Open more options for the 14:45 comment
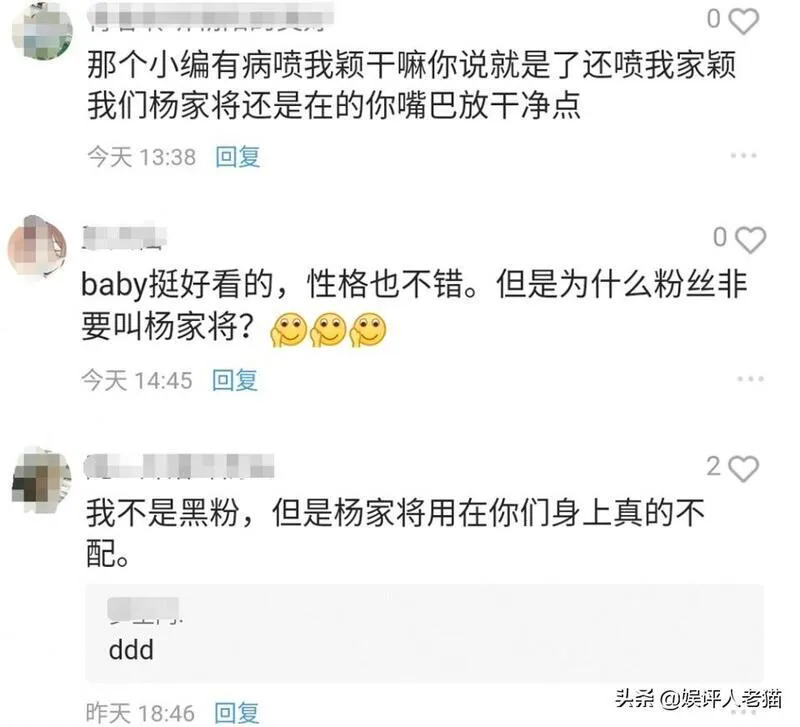This screenshot has width=800, height=727. click(749, 380)
